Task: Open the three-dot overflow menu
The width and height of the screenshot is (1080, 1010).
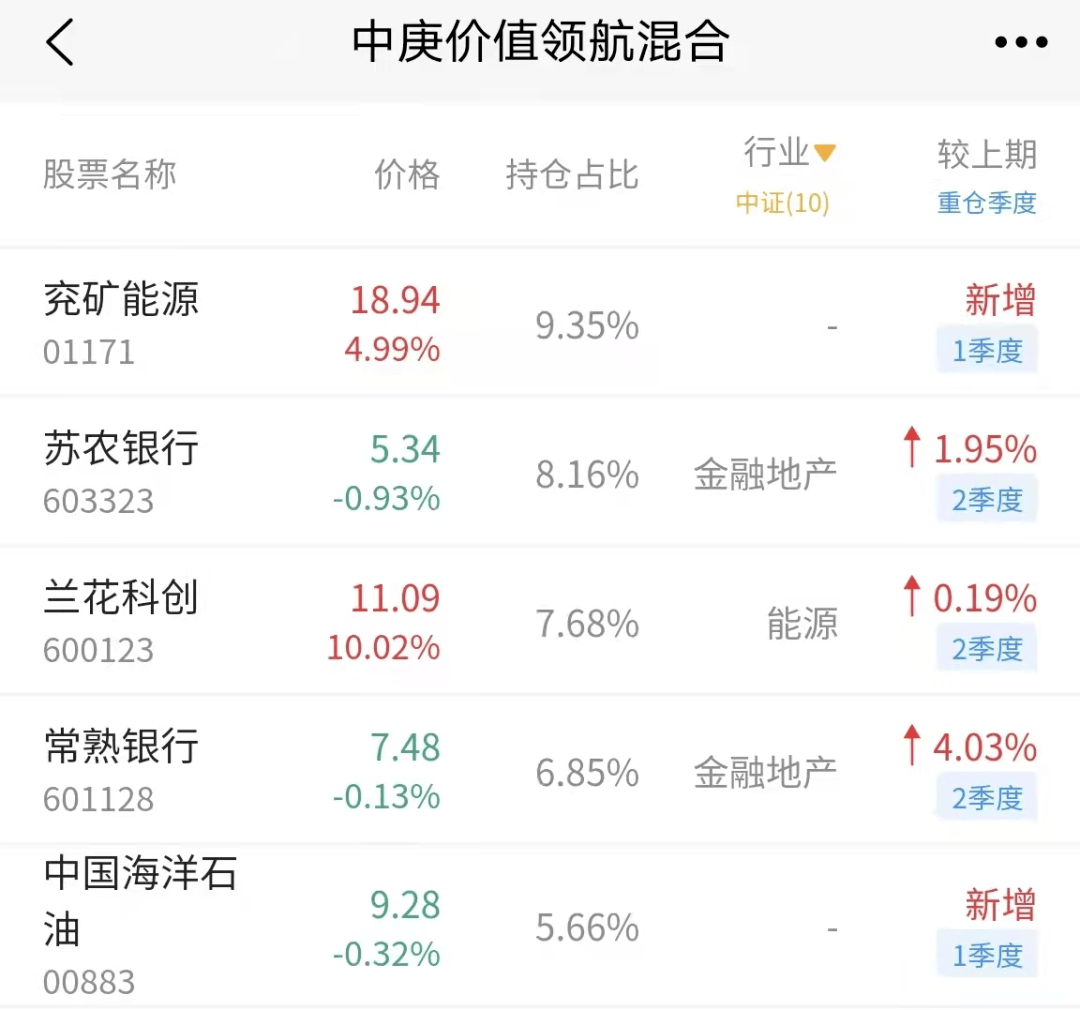Action: pos(1020,44)
